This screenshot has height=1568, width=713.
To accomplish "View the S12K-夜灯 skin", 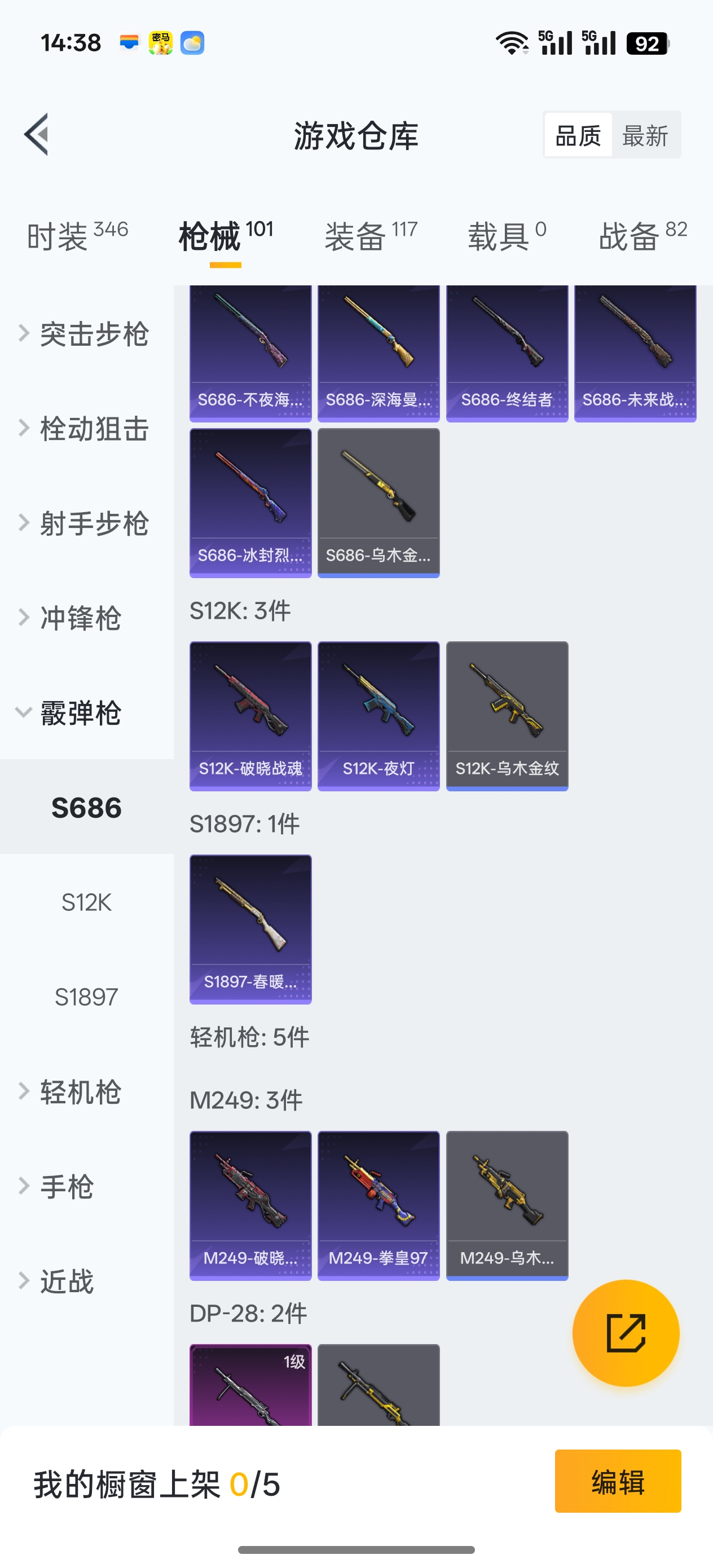I will (378, 715).
